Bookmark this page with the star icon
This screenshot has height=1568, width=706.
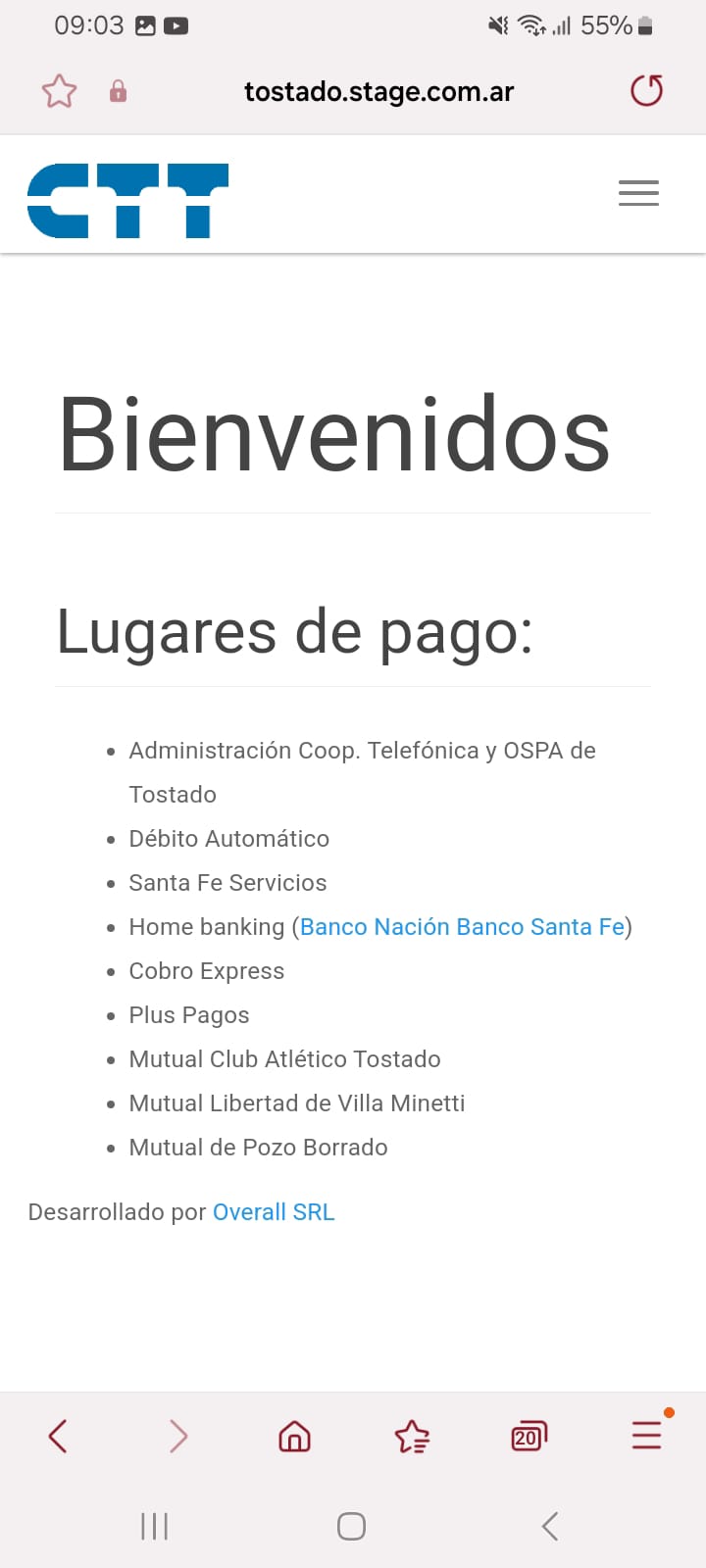[59, 91]
